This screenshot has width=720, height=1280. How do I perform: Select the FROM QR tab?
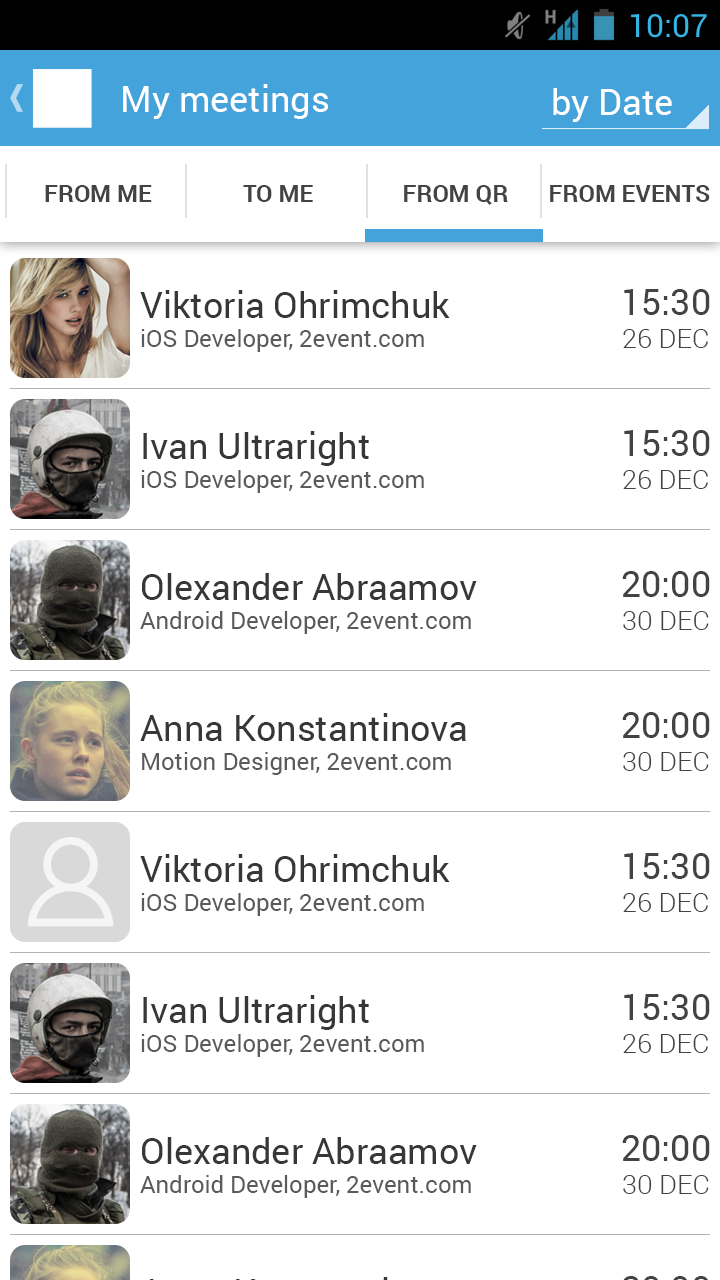(x=455, y=193)
